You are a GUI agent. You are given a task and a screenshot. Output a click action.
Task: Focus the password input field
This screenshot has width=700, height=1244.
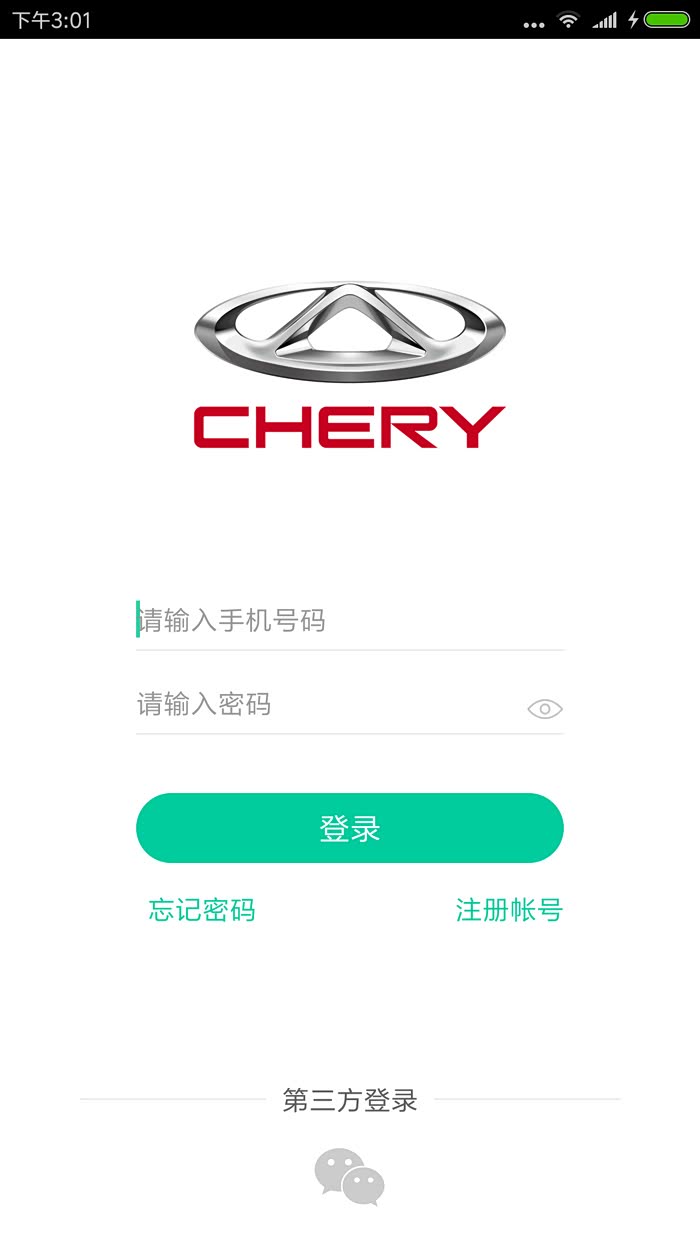328,705
